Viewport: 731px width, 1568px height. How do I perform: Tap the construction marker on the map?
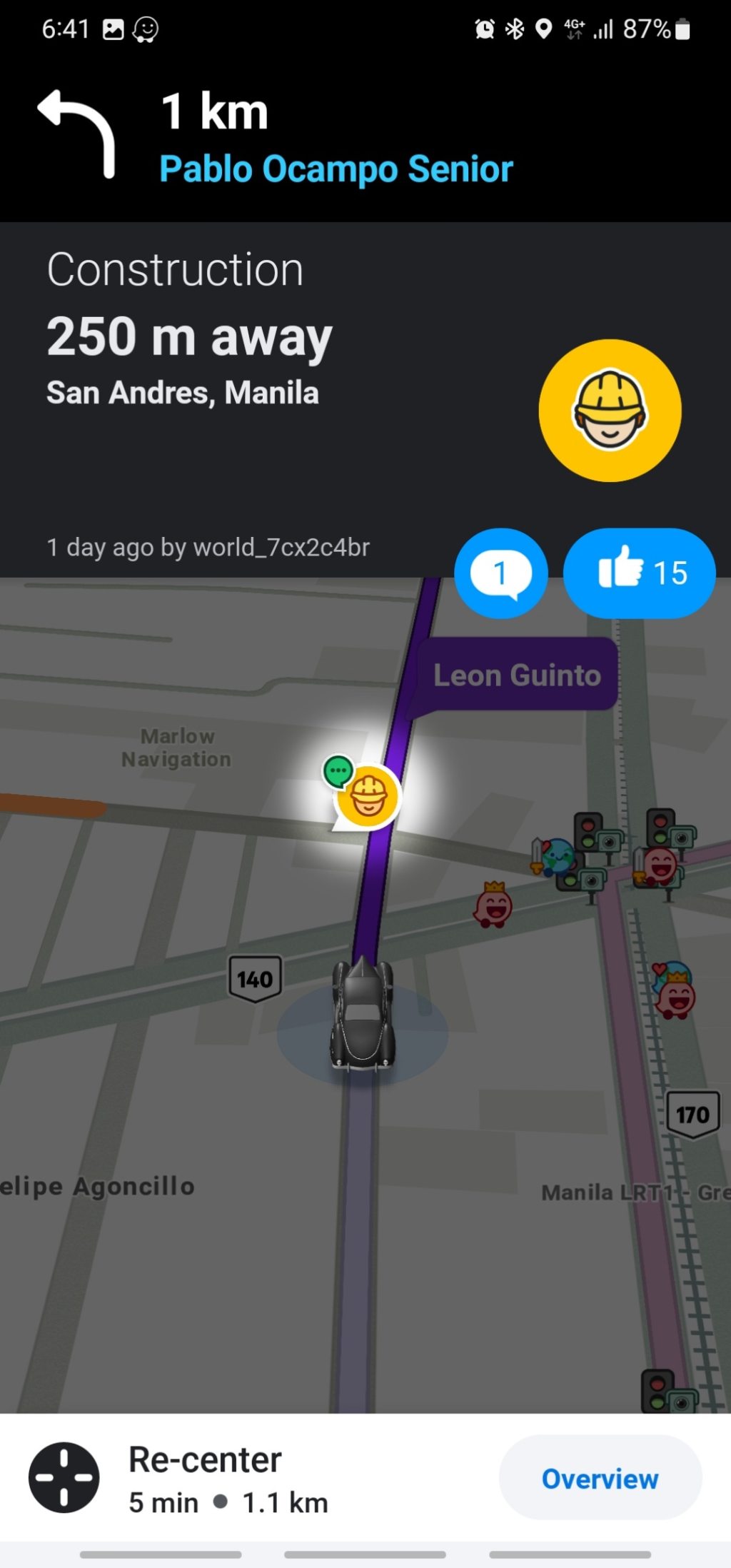click(x=368, y=796)
